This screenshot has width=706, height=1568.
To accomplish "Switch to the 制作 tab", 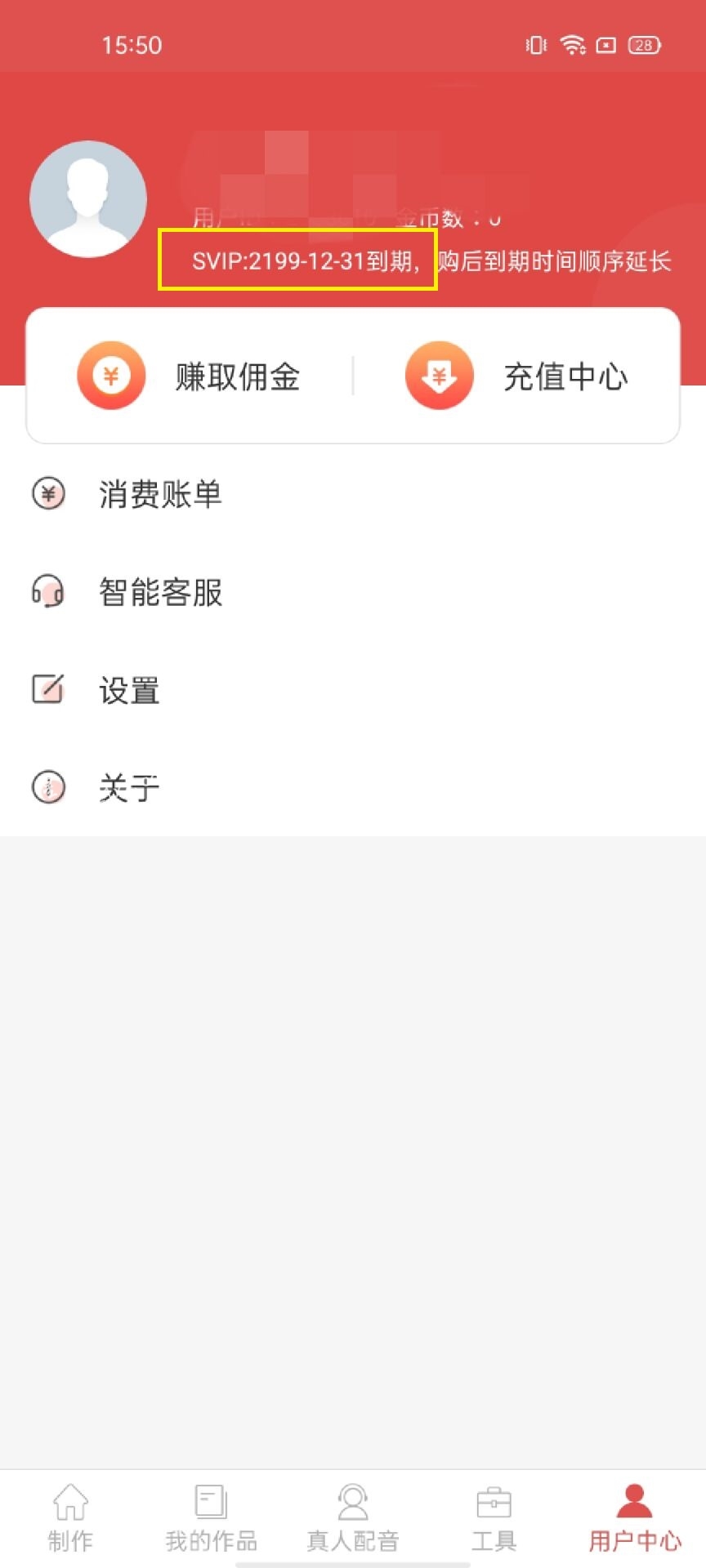I will coord(70,1518).
